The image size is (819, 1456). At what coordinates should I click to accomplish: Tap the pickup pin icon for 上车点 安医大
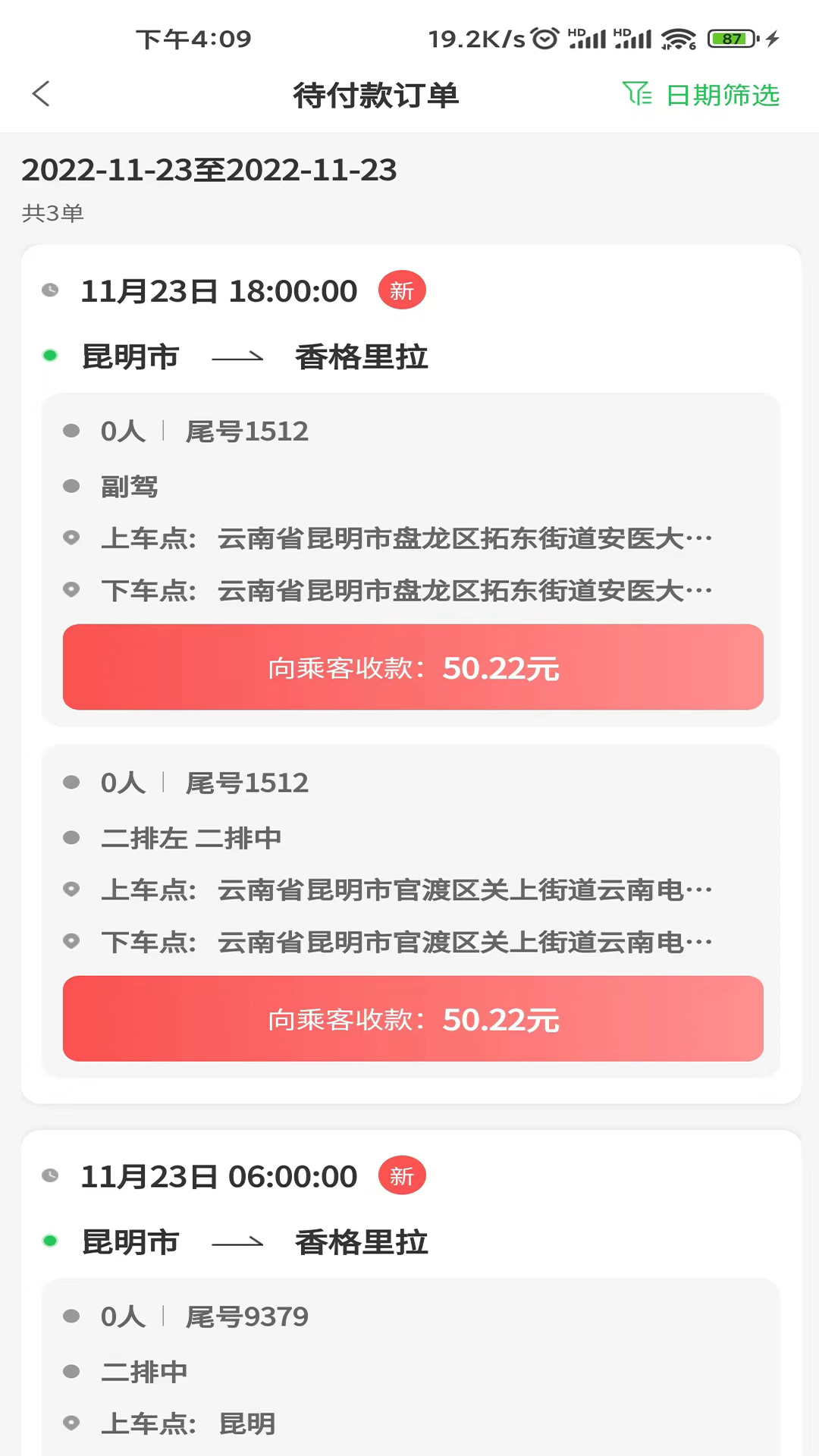point(72,538)
